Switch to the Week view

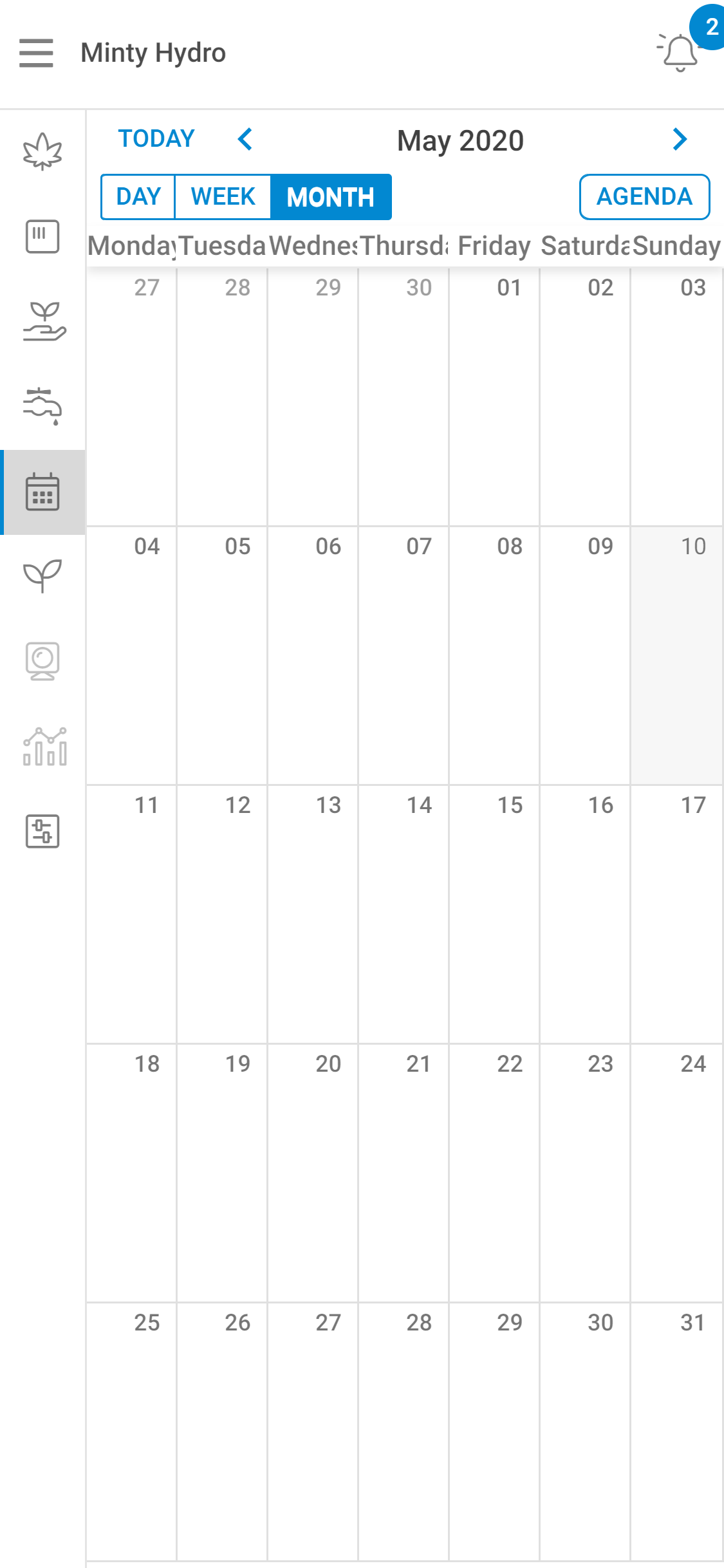click(223, 197)
